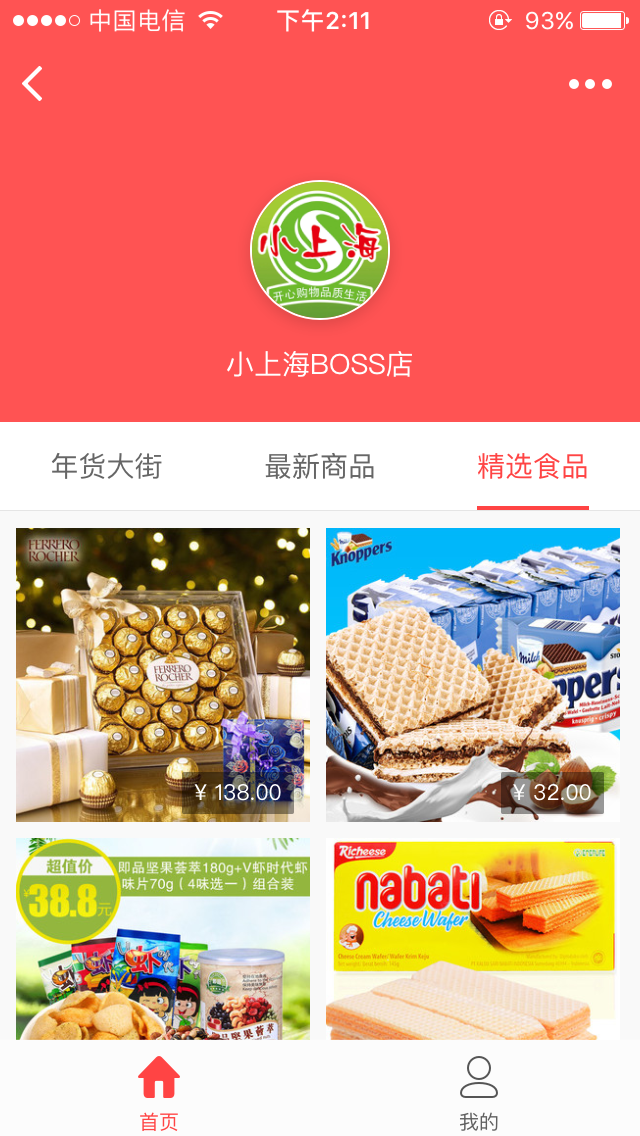Open the three-dot overflow menu
The width and height of the screenshot is (640, 1136).
[590, 84]
